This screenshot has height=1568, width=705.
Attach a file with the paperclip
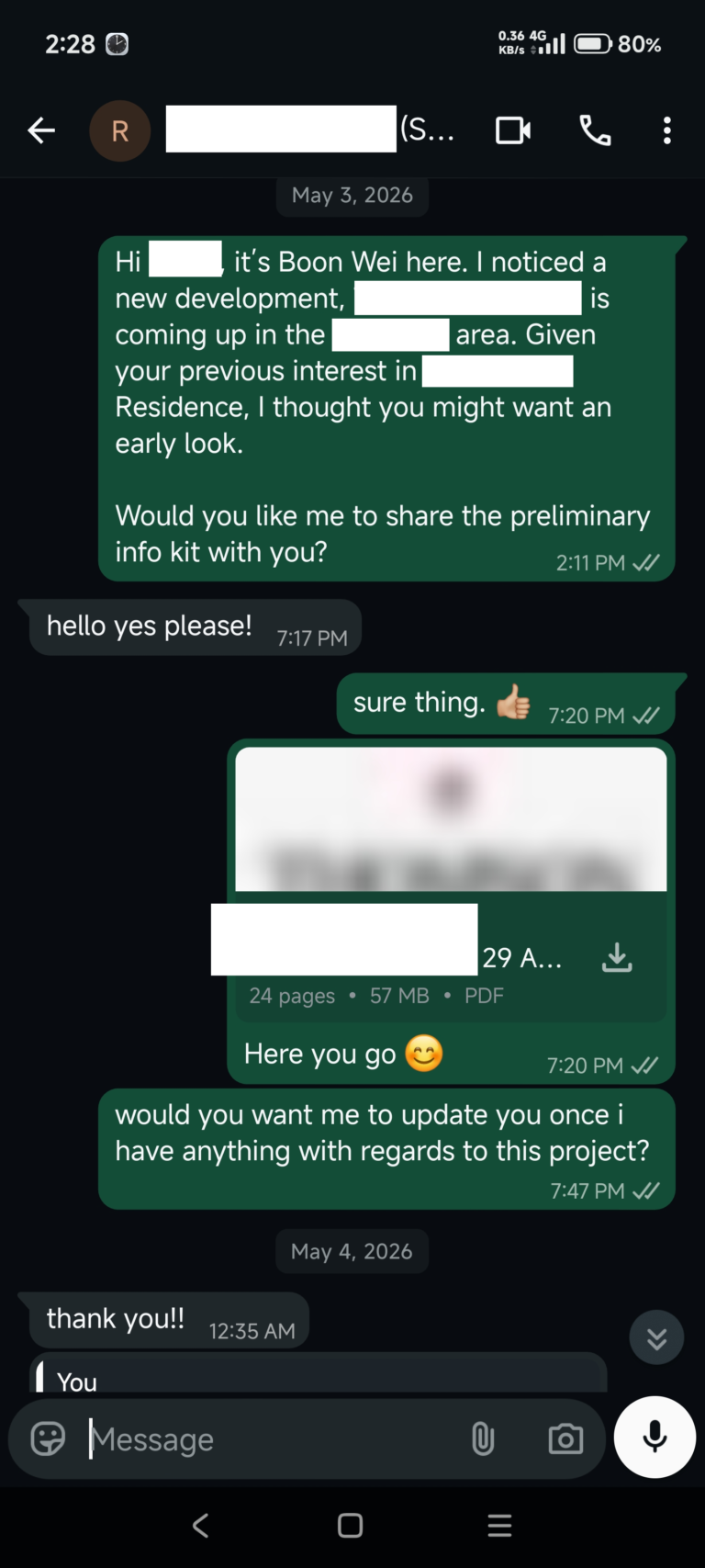pos(483,1439)
